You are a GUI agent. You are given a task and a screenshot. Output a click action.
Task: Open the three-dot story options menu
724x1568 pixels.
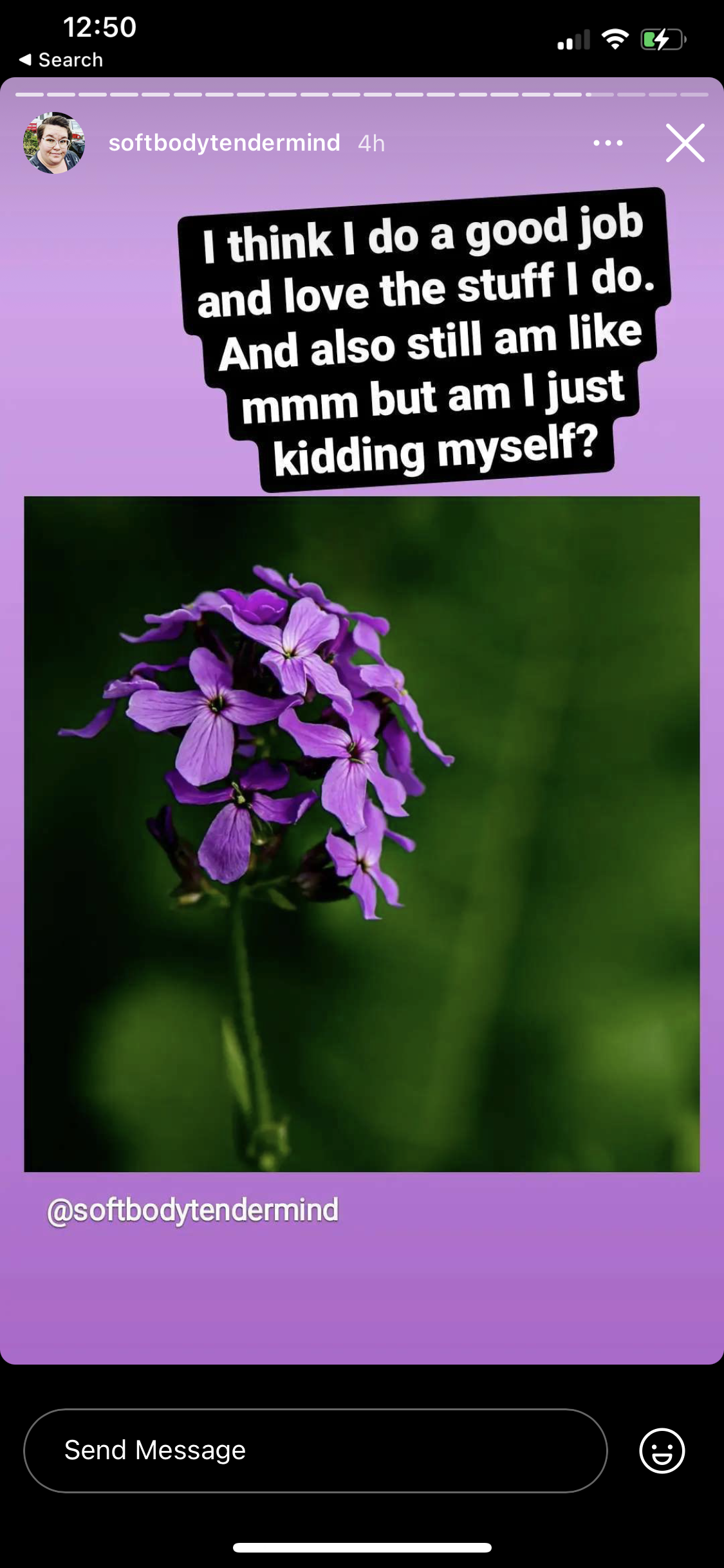608,143
